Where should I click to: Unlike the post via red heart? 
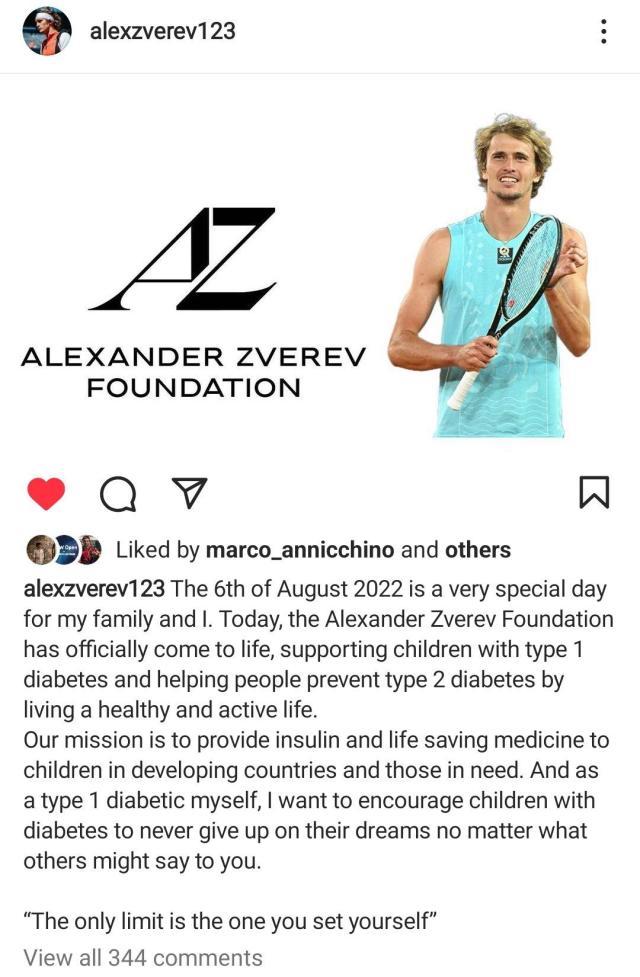(45, 493)
